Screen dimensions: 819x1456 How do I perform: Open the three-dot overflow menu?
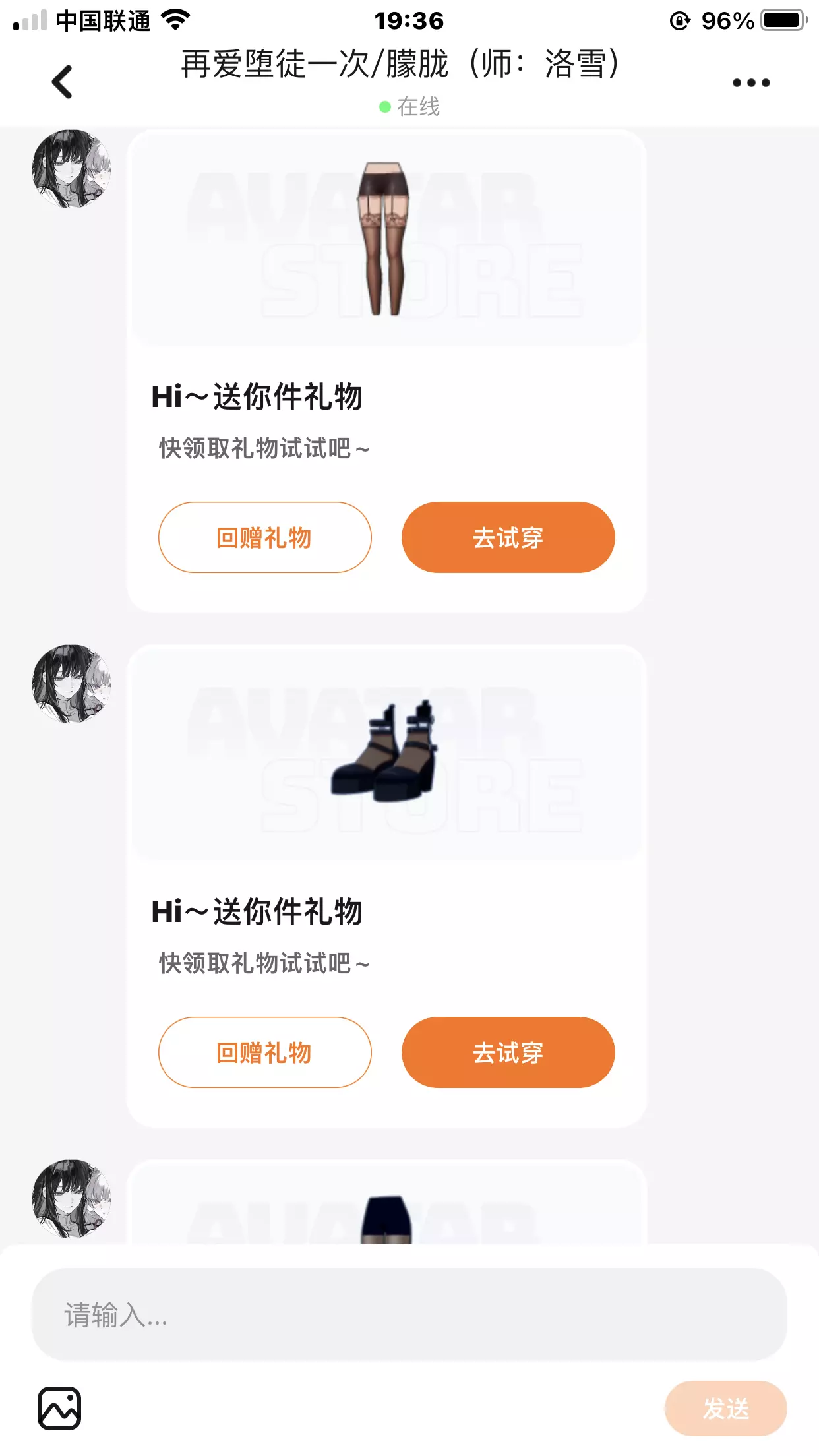pyautogui.click(x=751, y=82)
